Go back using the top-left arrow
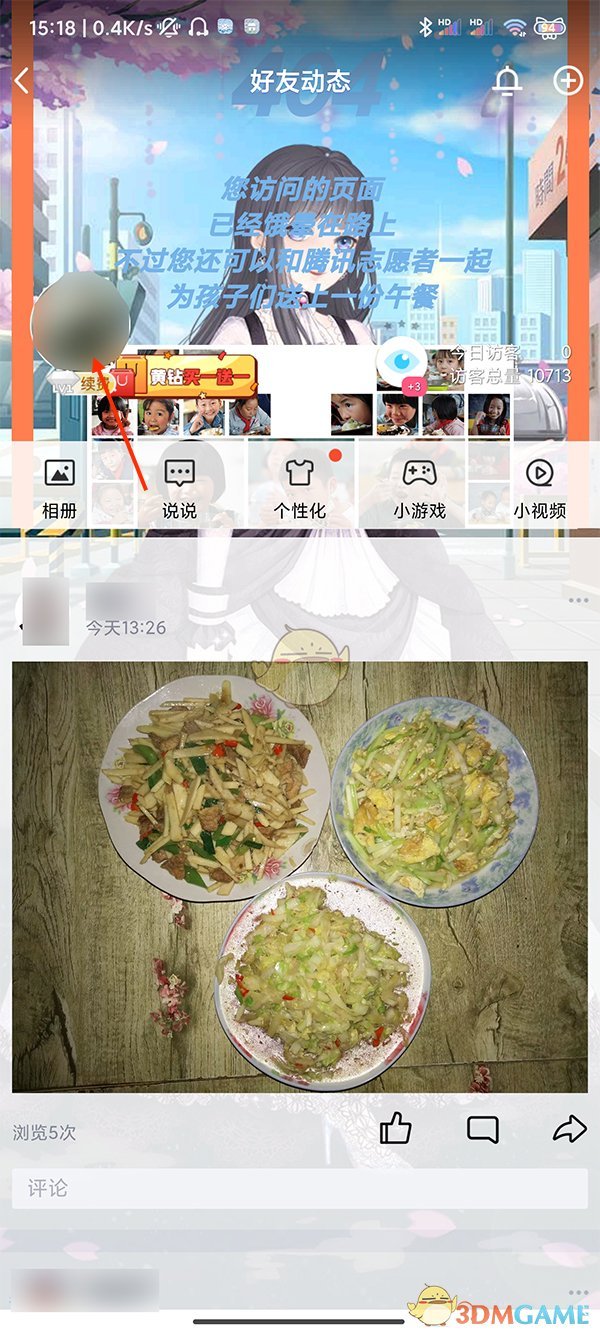The width and height of the screenshot is (600, 1333). 22,81
